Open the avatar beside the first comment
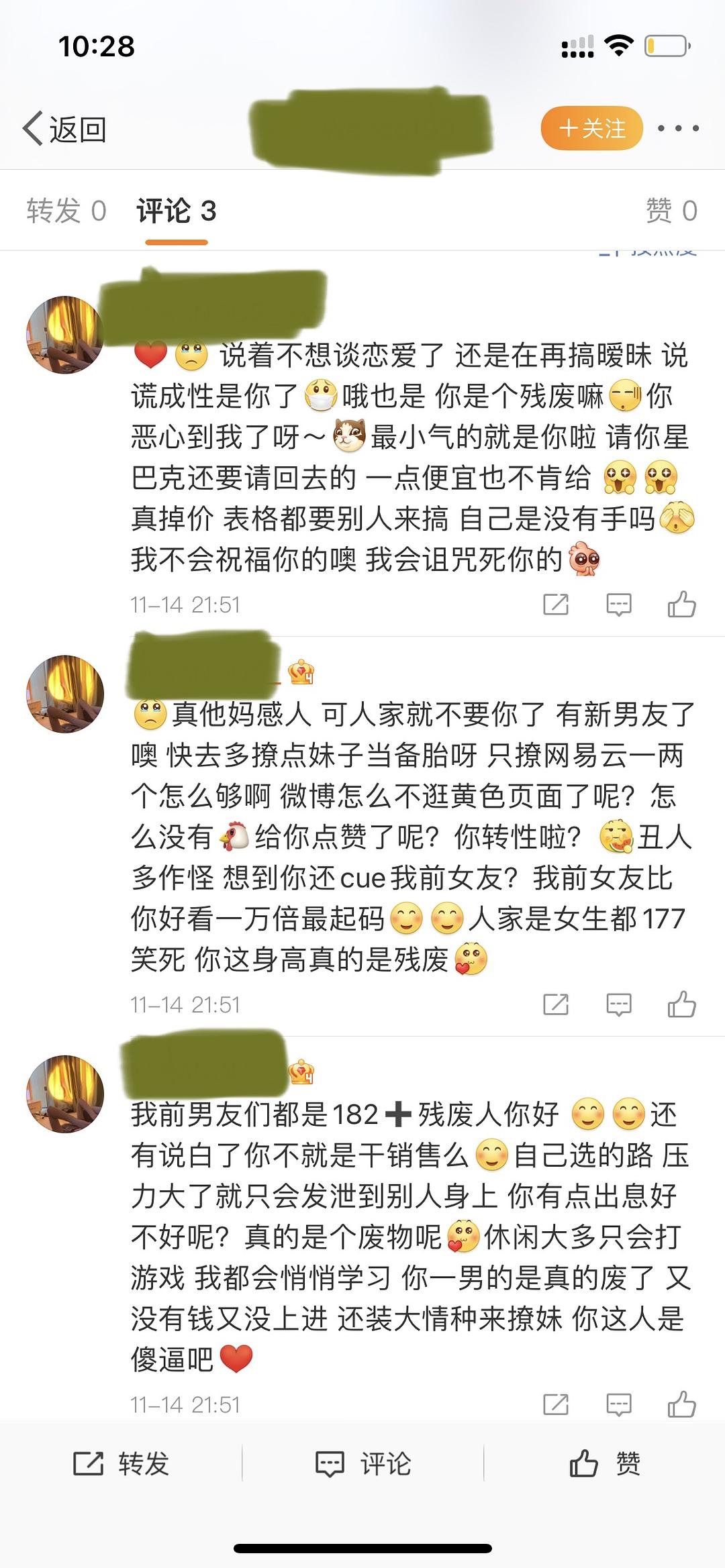This screenshot has width=725, height=1568. tap(65, 334)
